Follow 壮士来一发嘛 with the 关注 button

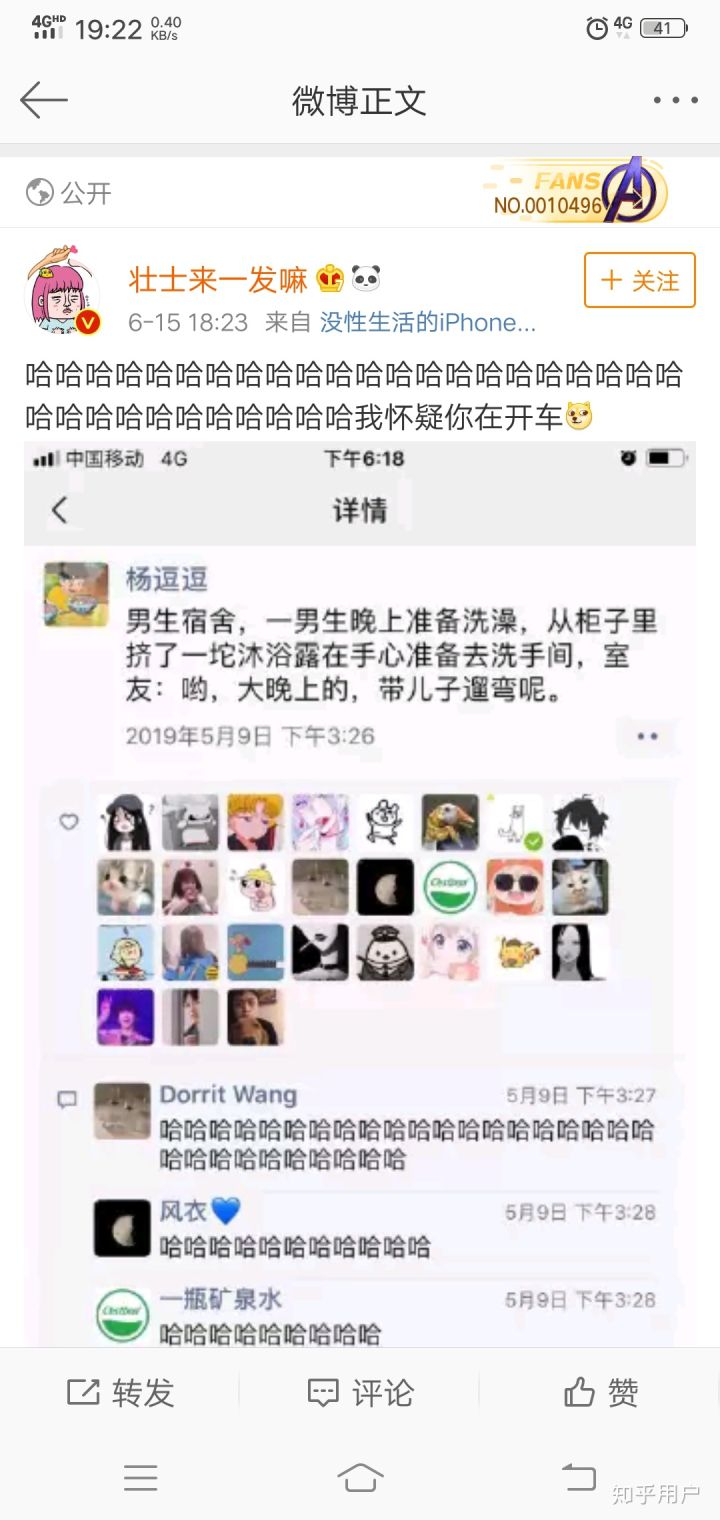[x=639, y=280]
